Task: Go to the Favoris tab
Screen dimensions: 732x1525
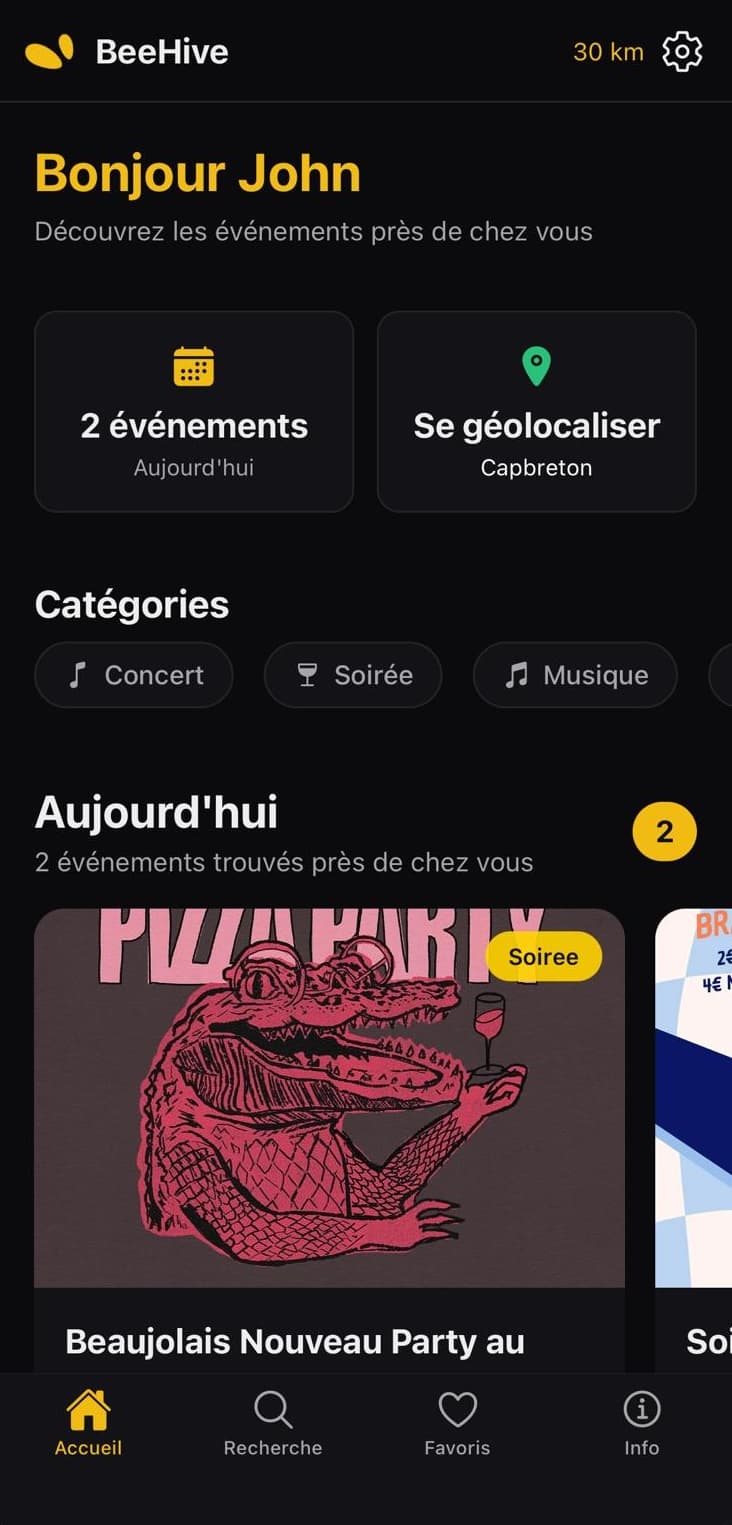Action: coord(457,1424)
